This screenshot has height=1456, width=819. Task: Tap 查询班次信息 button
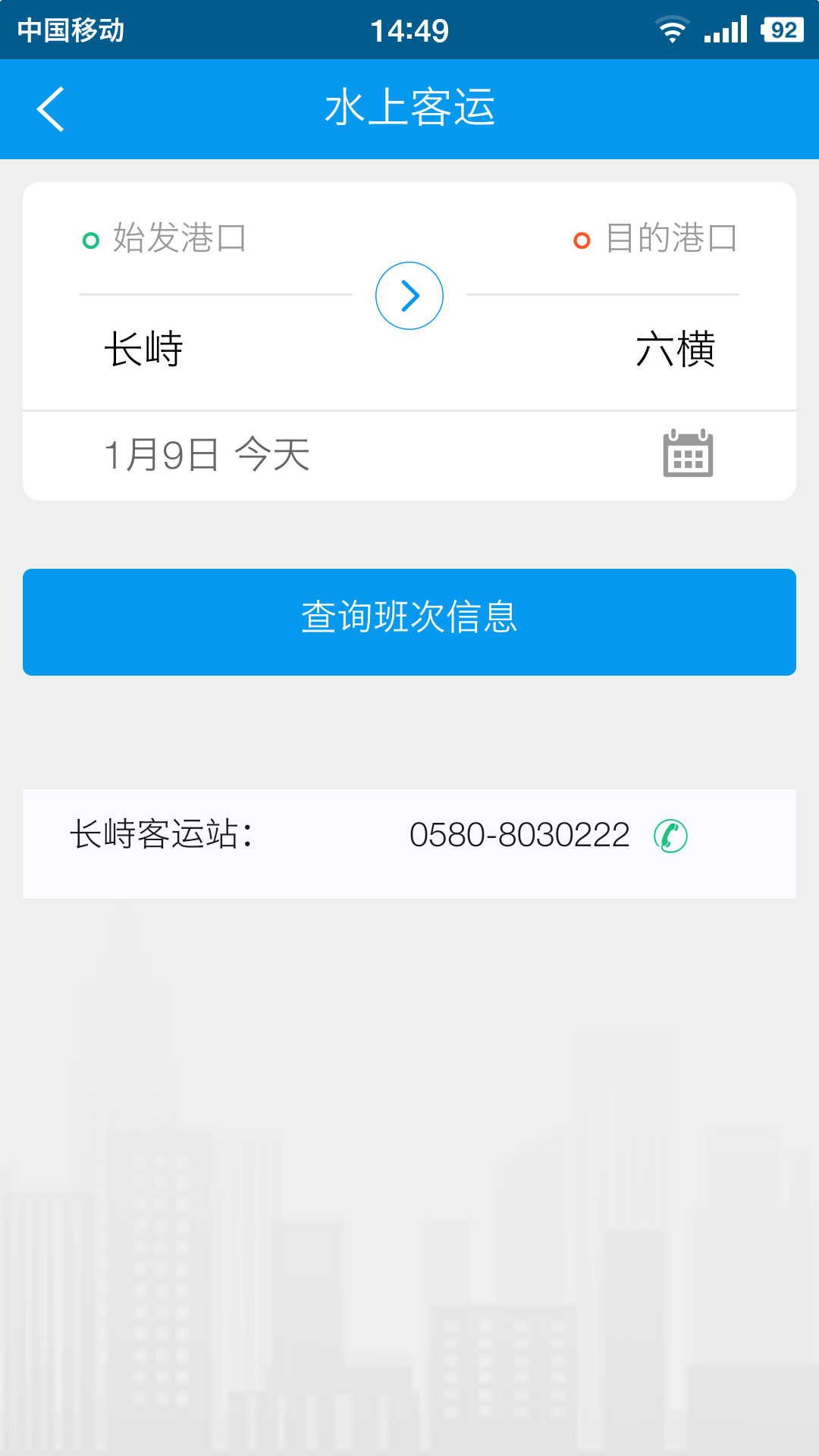[409, 622]
